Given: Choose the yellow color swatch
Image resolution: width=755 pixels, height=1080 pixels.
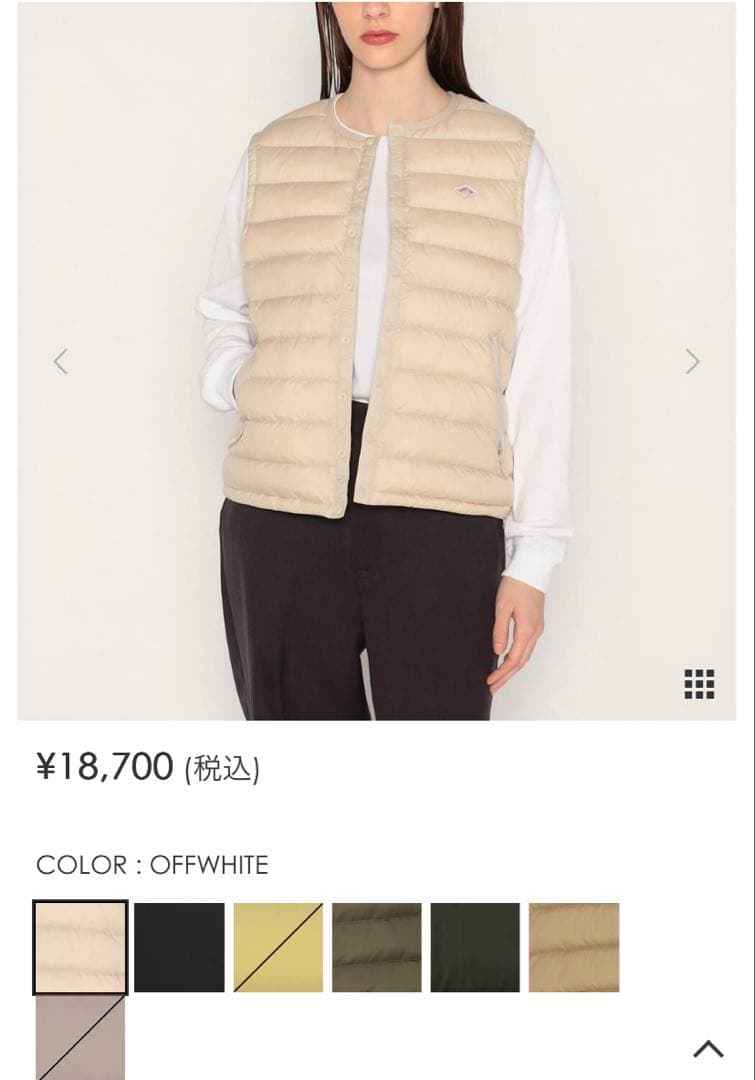Looking at the screenshot, I should tap(278, 947).
